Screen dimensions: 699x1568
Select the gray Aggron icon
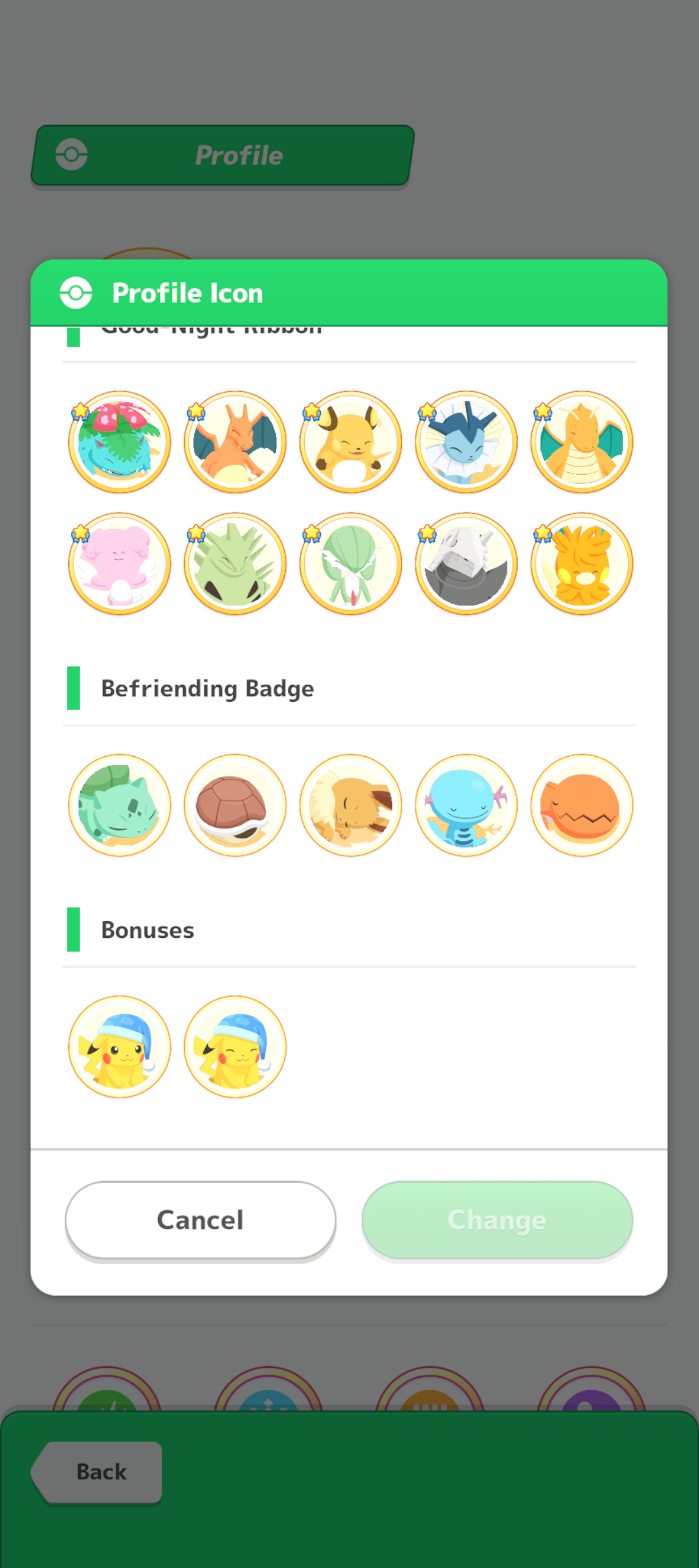pos(466,563)
